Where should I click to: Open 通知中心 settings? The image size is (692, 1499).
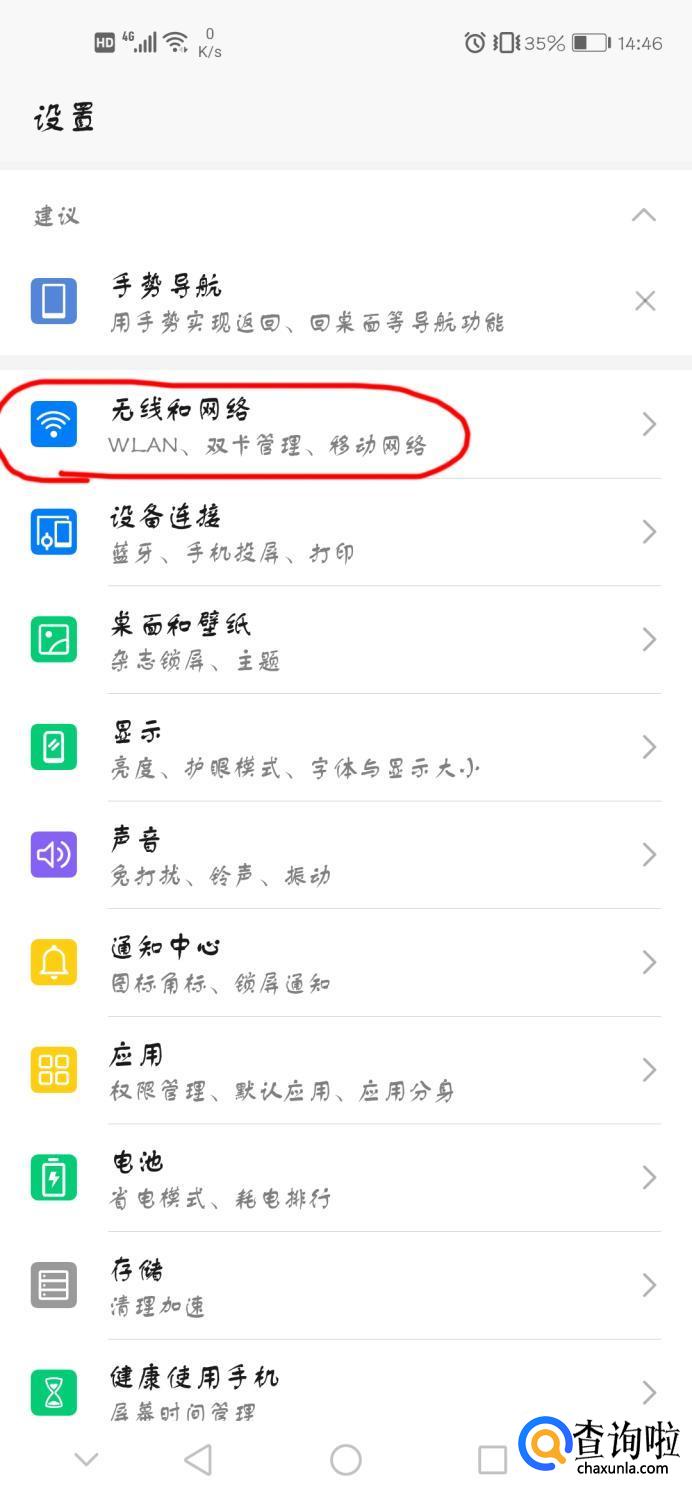(x=346, y=963)
